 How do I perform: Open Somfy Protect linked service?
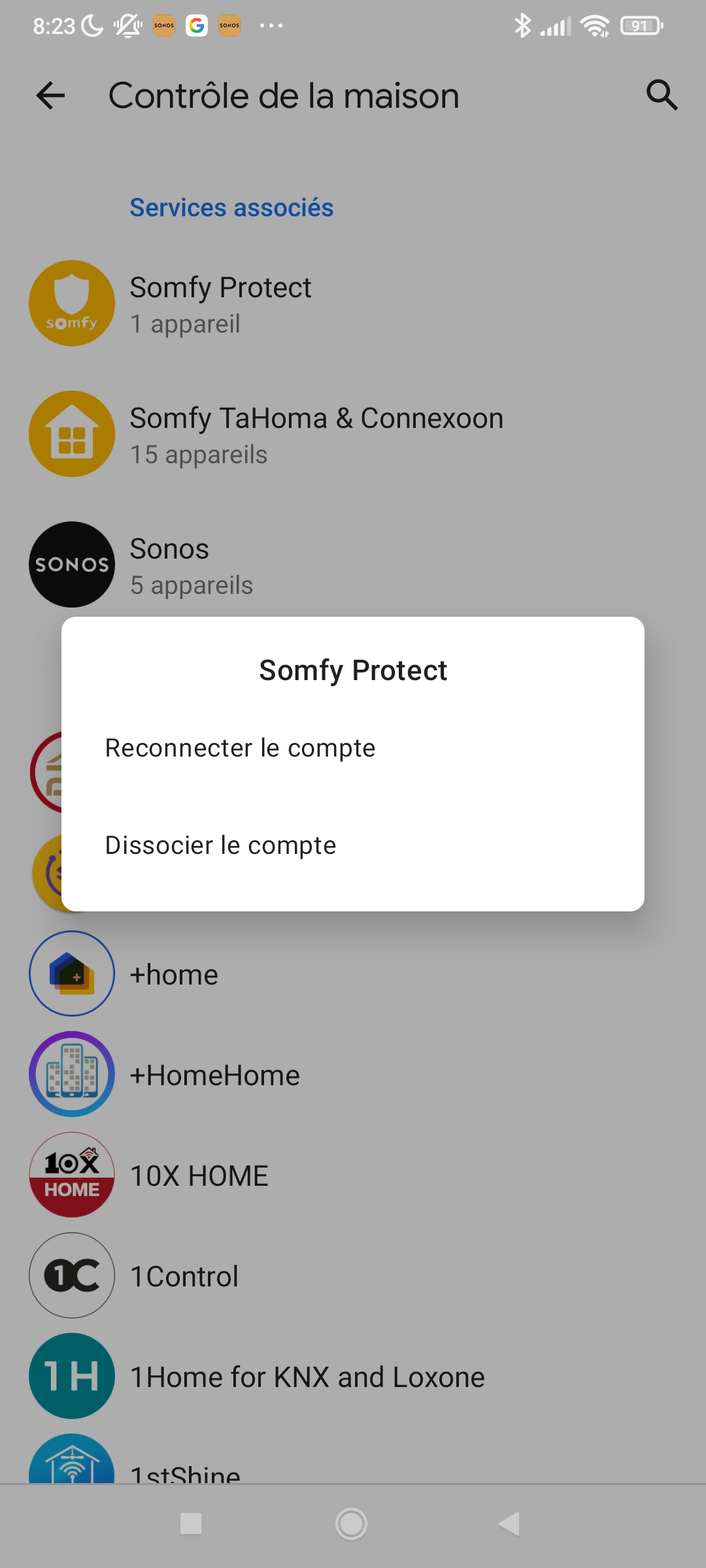[x=220, y=304]
